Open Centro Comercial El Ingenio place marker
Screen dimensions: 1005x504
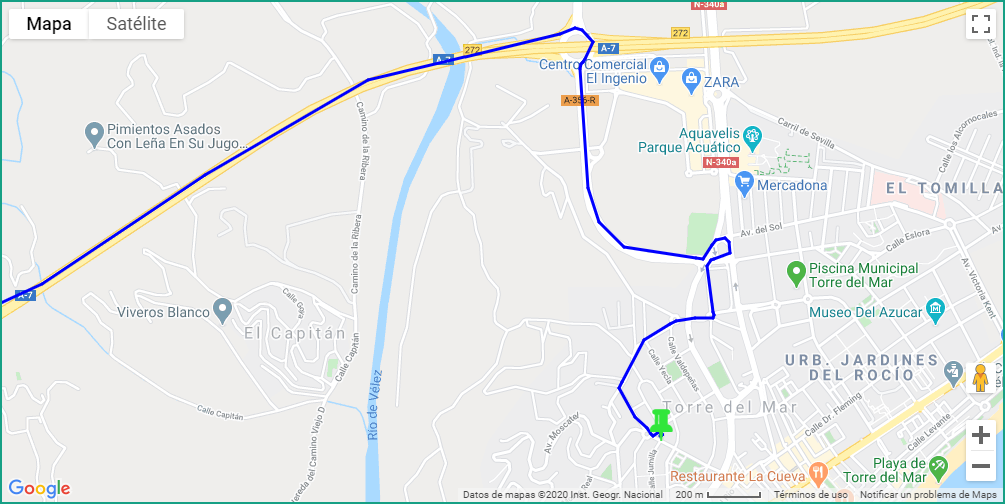[659, 67]
